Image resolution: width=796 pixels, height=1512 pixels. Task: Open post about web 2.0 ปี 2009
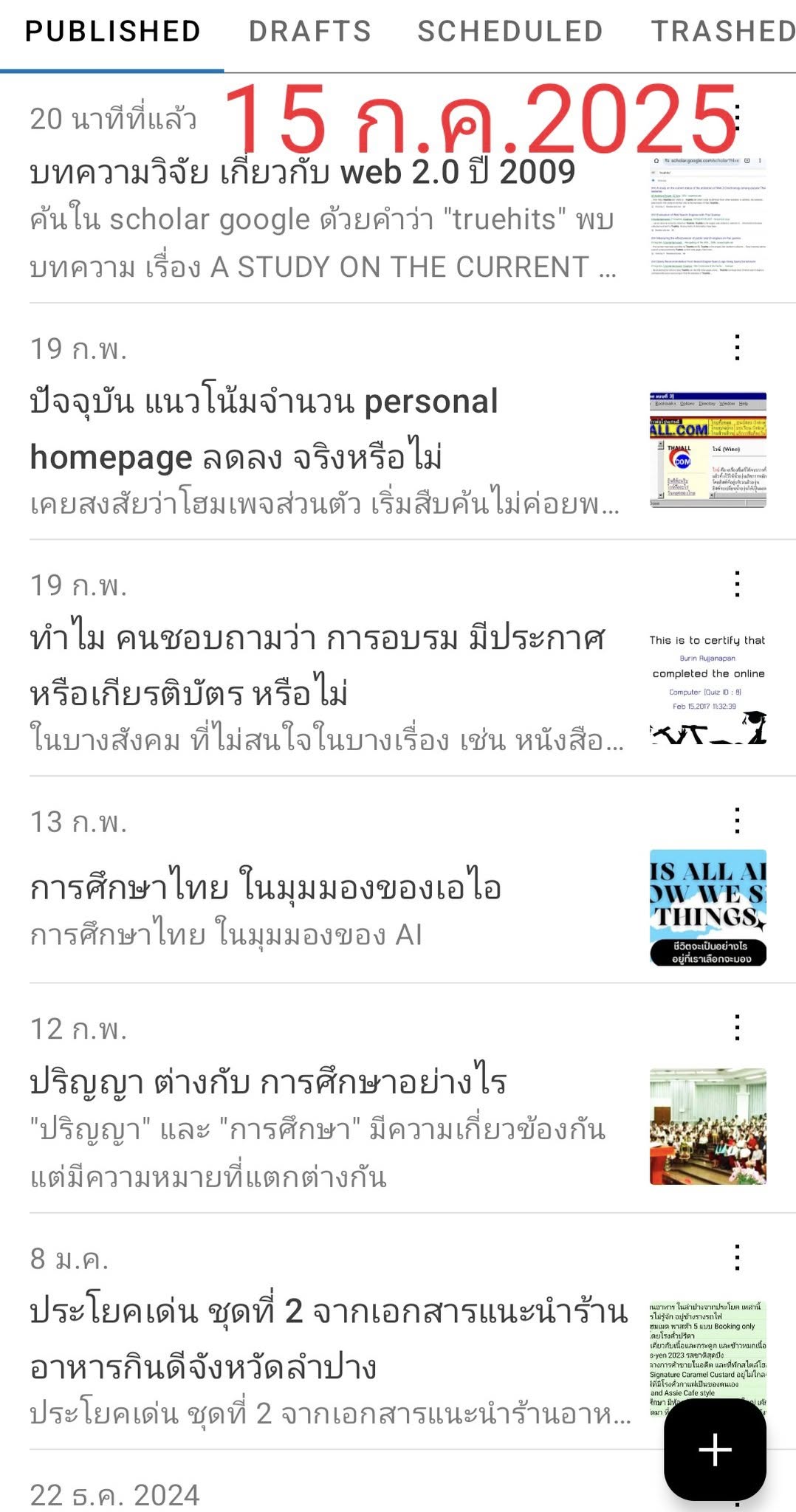click(303, 173)
